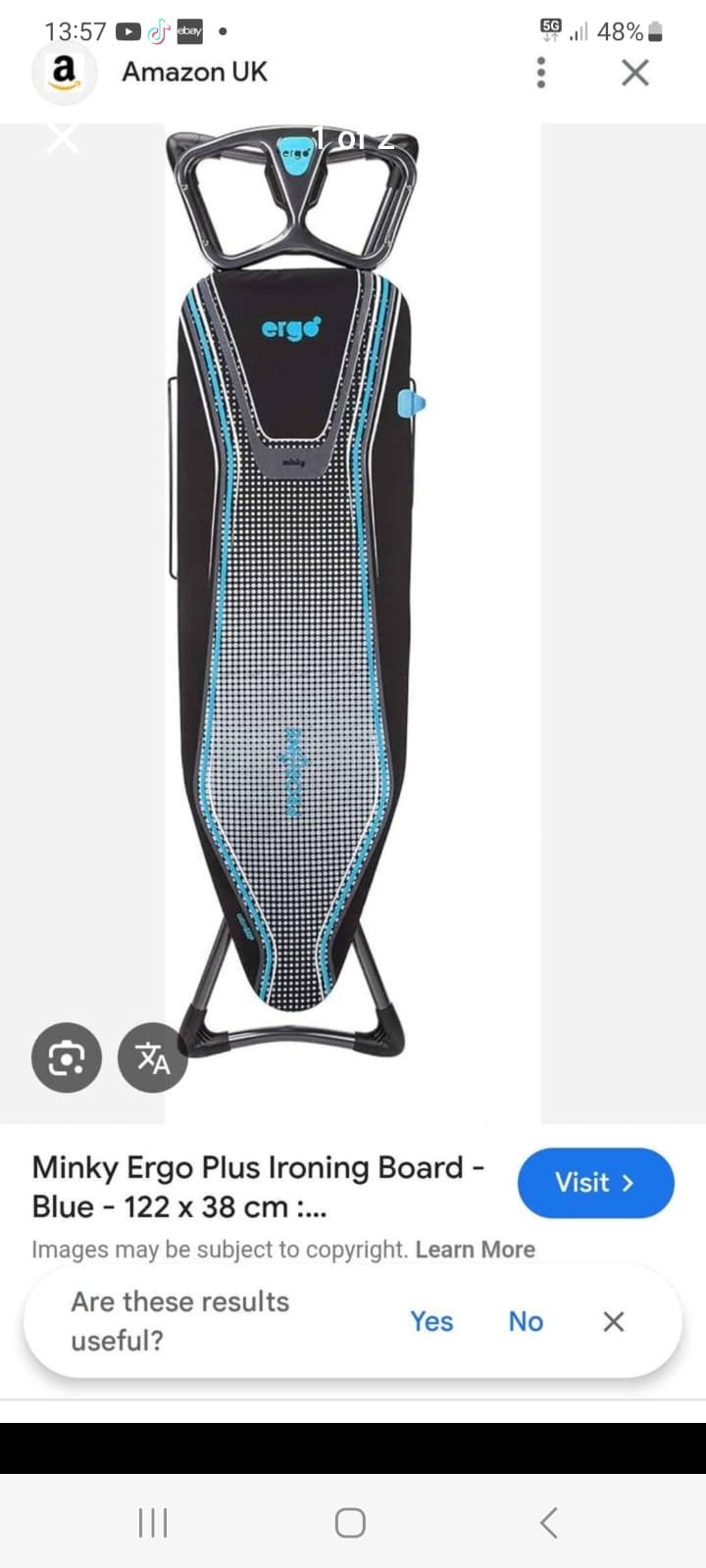Select the Amazon UK source header
The height and width of the screenshot is (1568, 706).
[194, 73]
